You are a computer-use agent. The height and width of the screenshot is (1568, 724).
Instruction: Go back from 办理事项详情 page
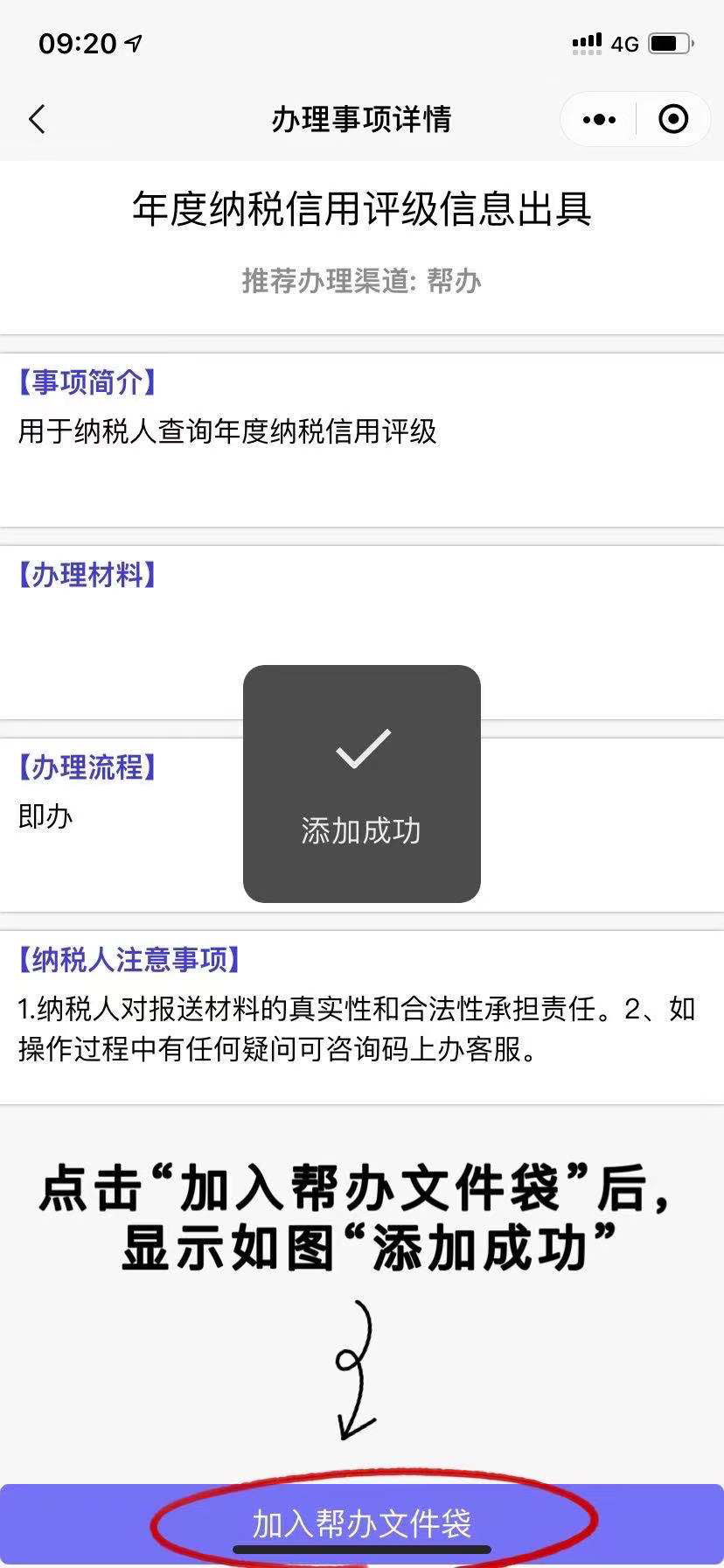tap(37, 119)
